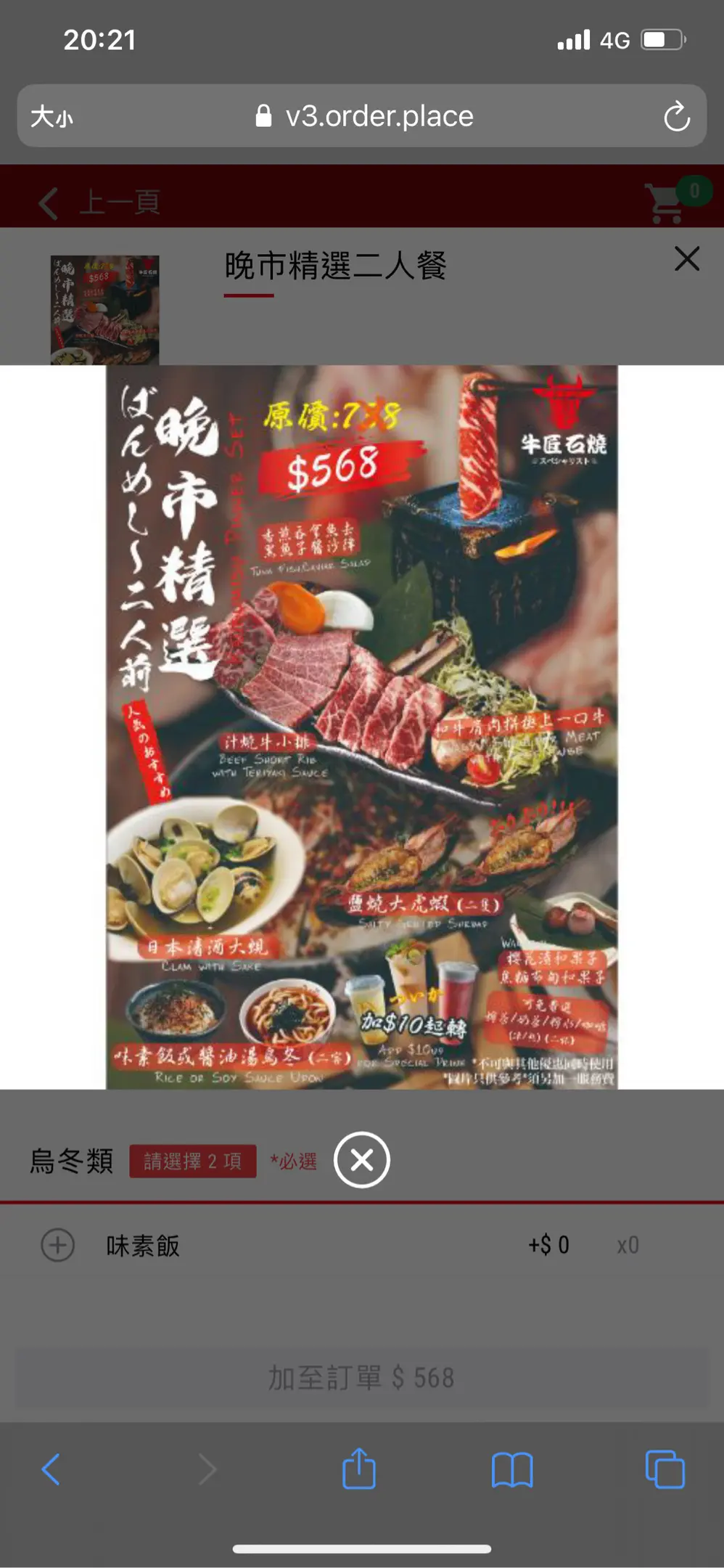Show all open Safari tabs

click(665, 1469)
